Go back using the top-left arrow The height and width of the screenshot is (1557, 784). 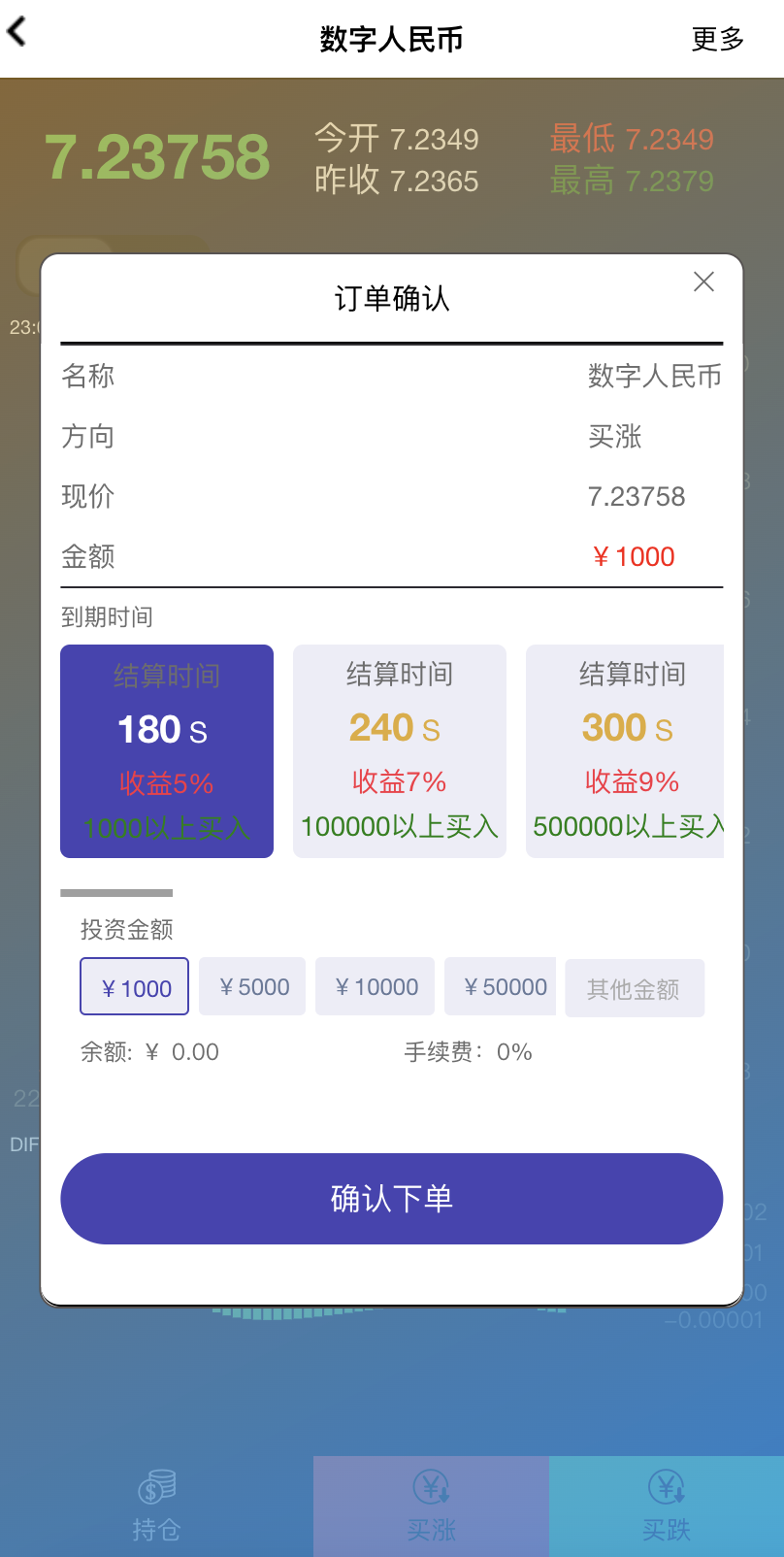[x=17, y=32]
